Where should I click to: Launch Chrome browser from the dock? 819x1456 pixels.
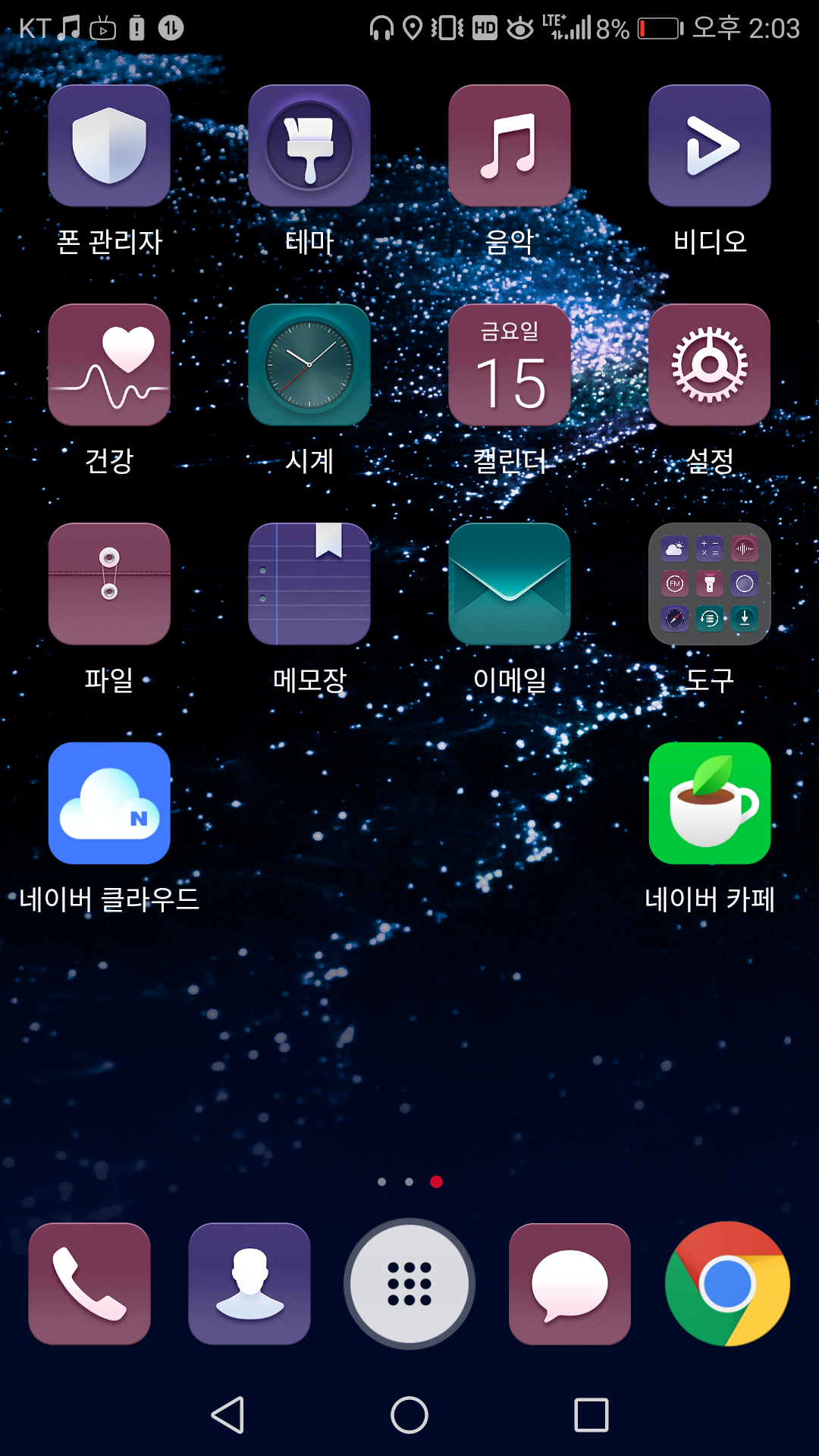pyautogui.click(x=728, y=1284)
